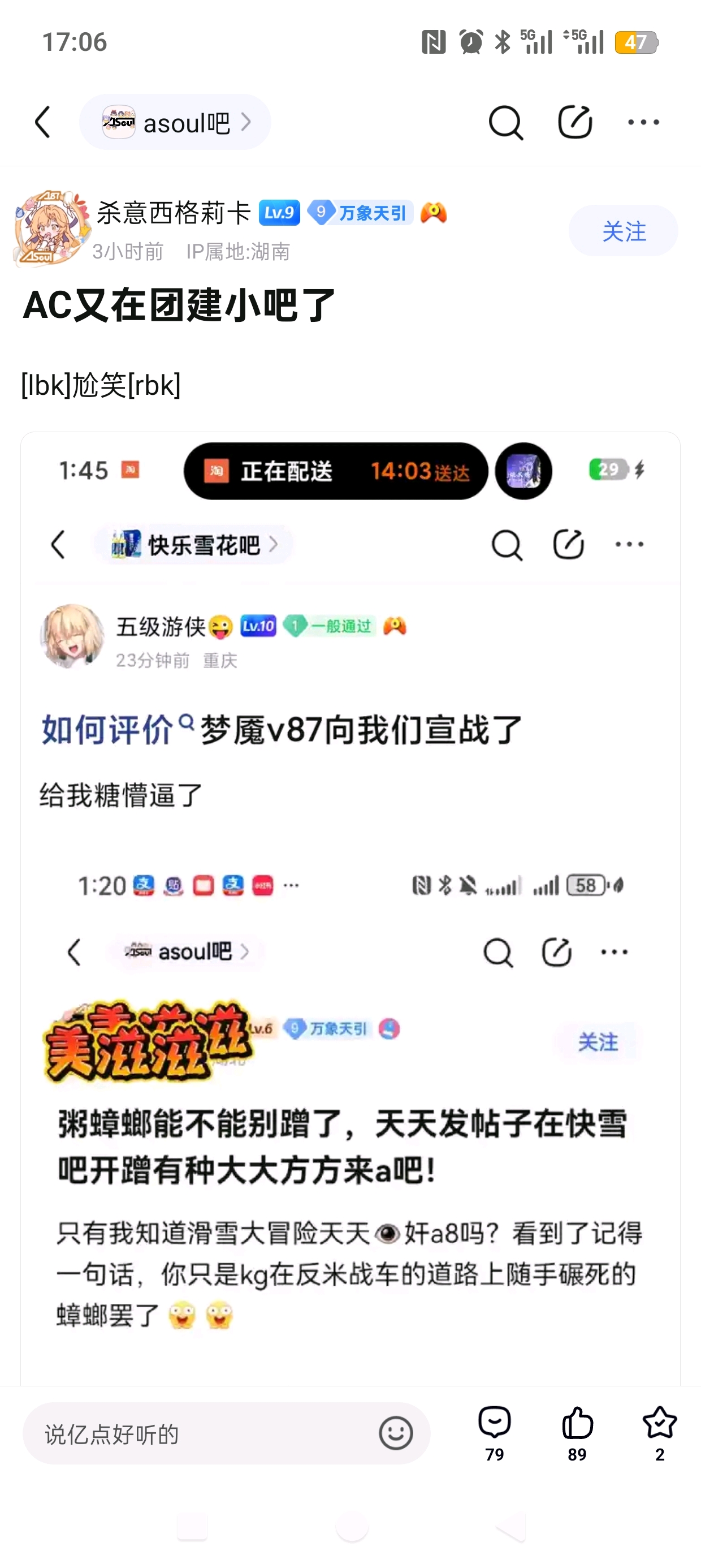Screen dimensions: 701x1568
Task: Compose a new post with the edit icon
Action: pos(574,122)
